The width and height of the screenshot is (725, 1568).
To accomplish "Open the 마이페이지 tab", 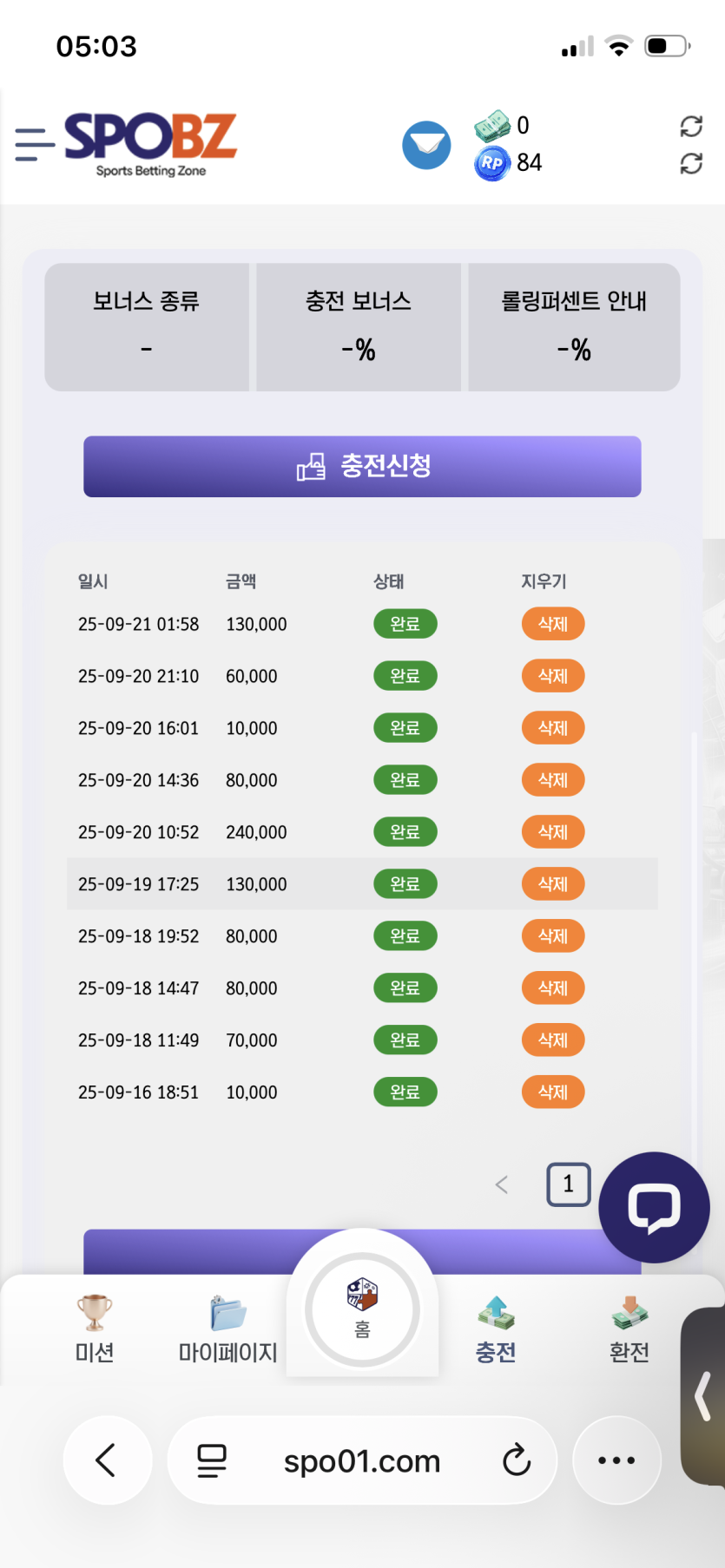I will point(227,1329).
